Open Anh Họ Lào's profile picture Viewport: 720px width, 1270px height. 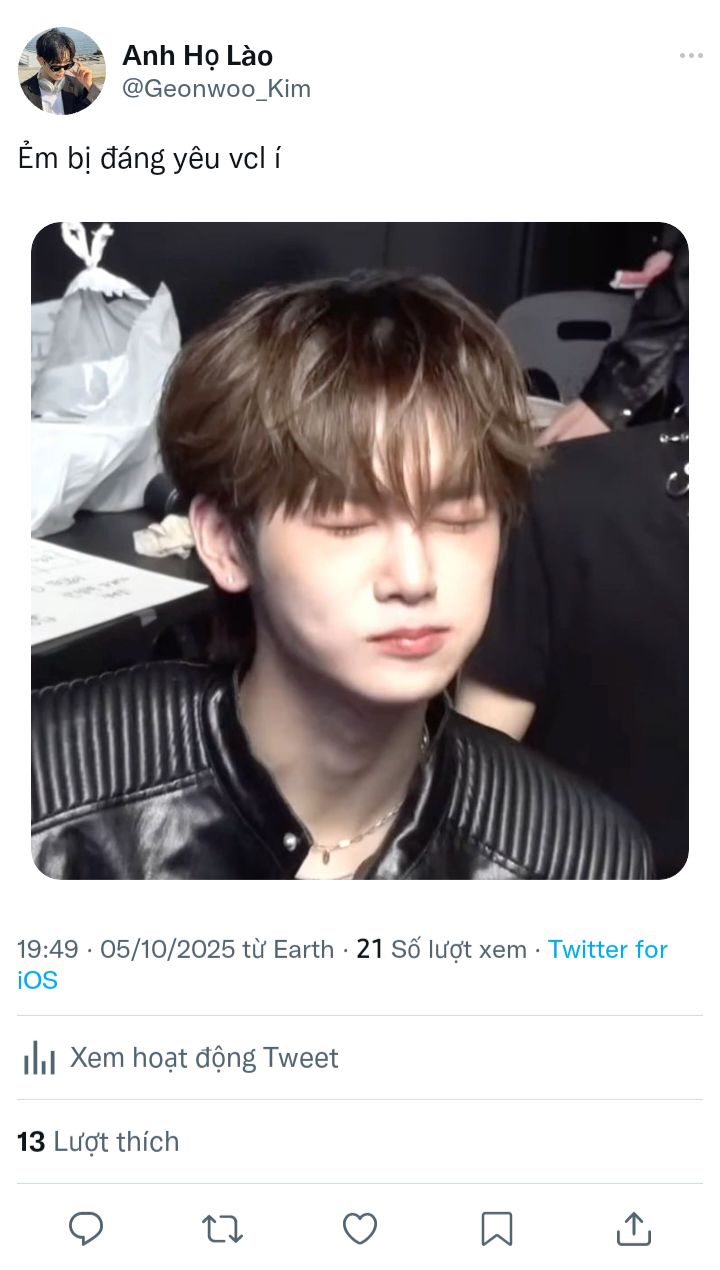(x=61, y=71)
